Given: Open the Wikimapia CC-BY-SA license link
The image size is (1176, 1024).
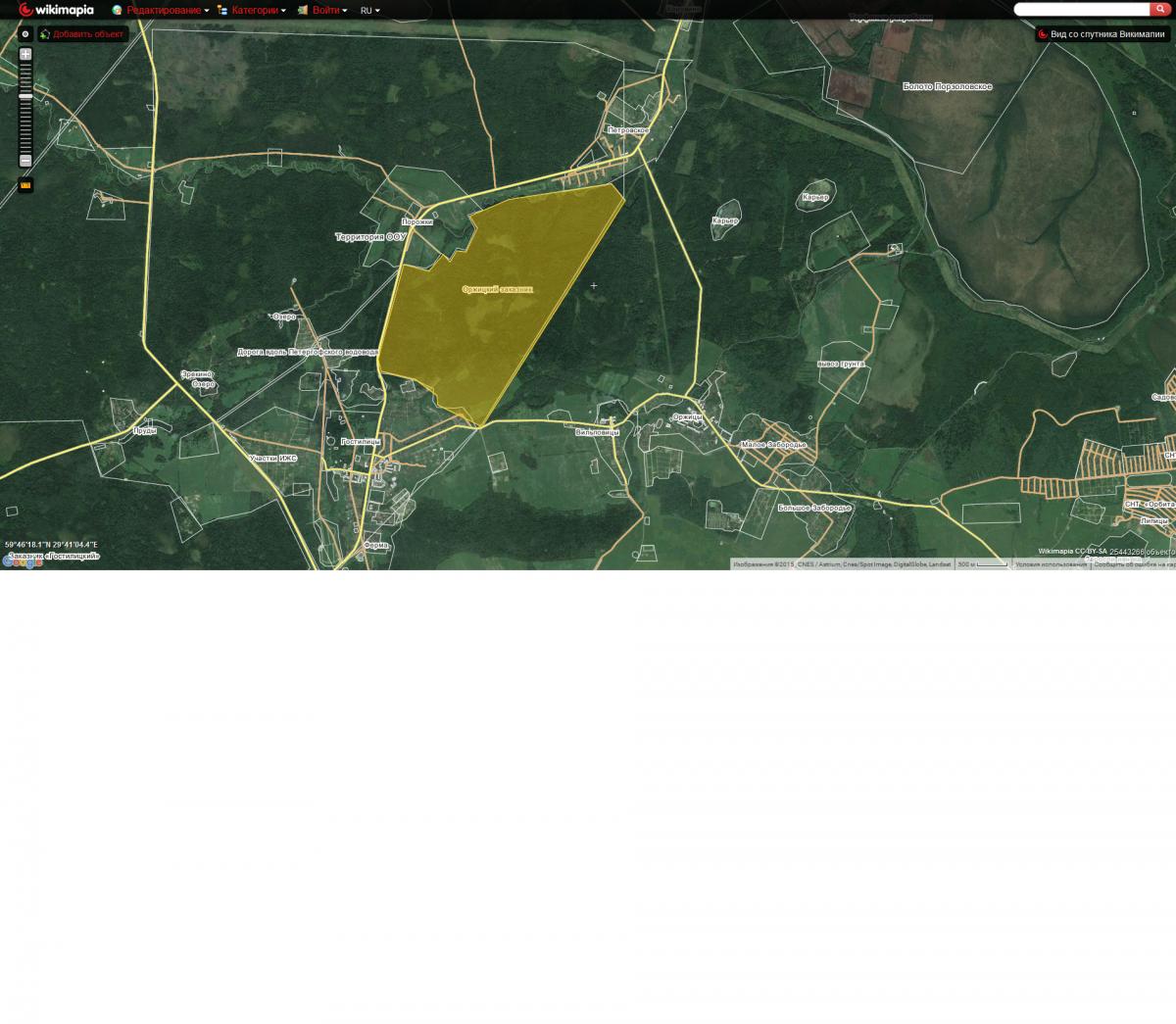Looking at the screenshot, I should point(1072,552).
